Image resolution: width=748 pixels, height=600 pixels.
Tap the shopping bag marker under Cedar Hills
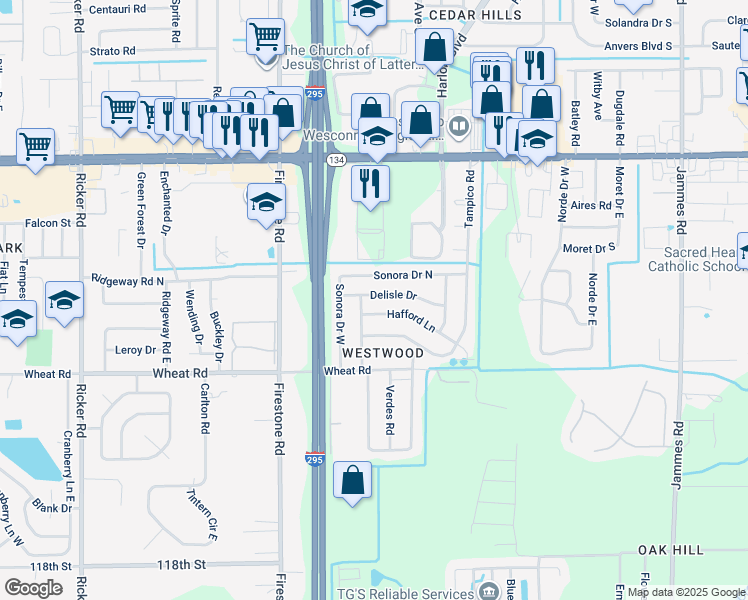[435, 46]
